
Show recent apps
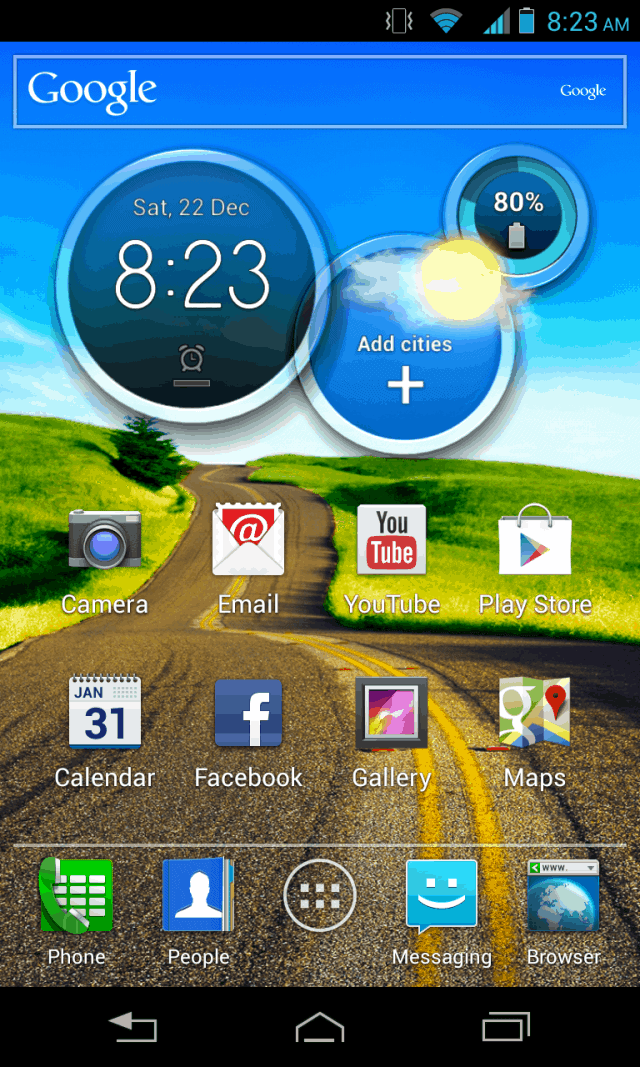tap(506, 1027)
